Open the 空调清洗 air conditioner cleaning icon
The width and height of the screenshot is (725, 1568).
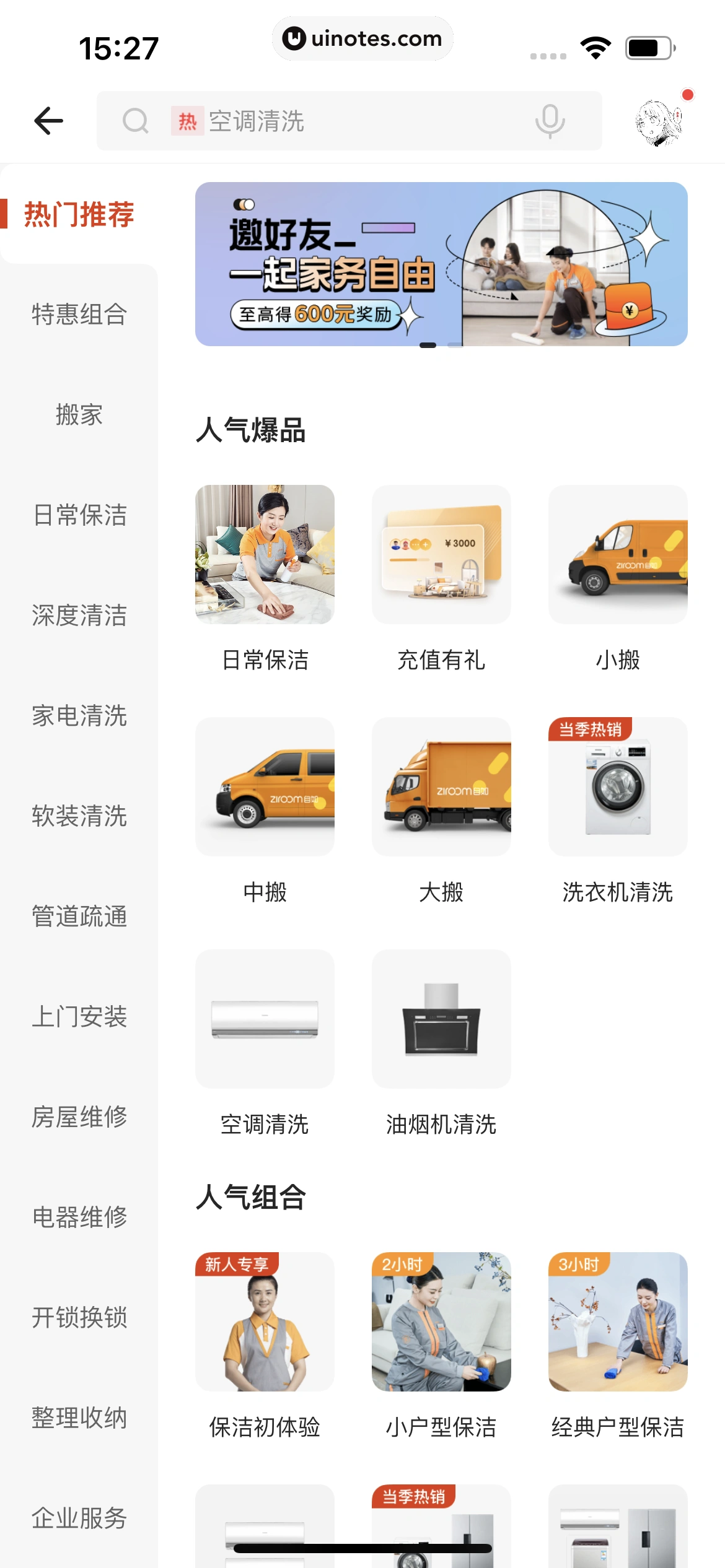[265, 1019]
